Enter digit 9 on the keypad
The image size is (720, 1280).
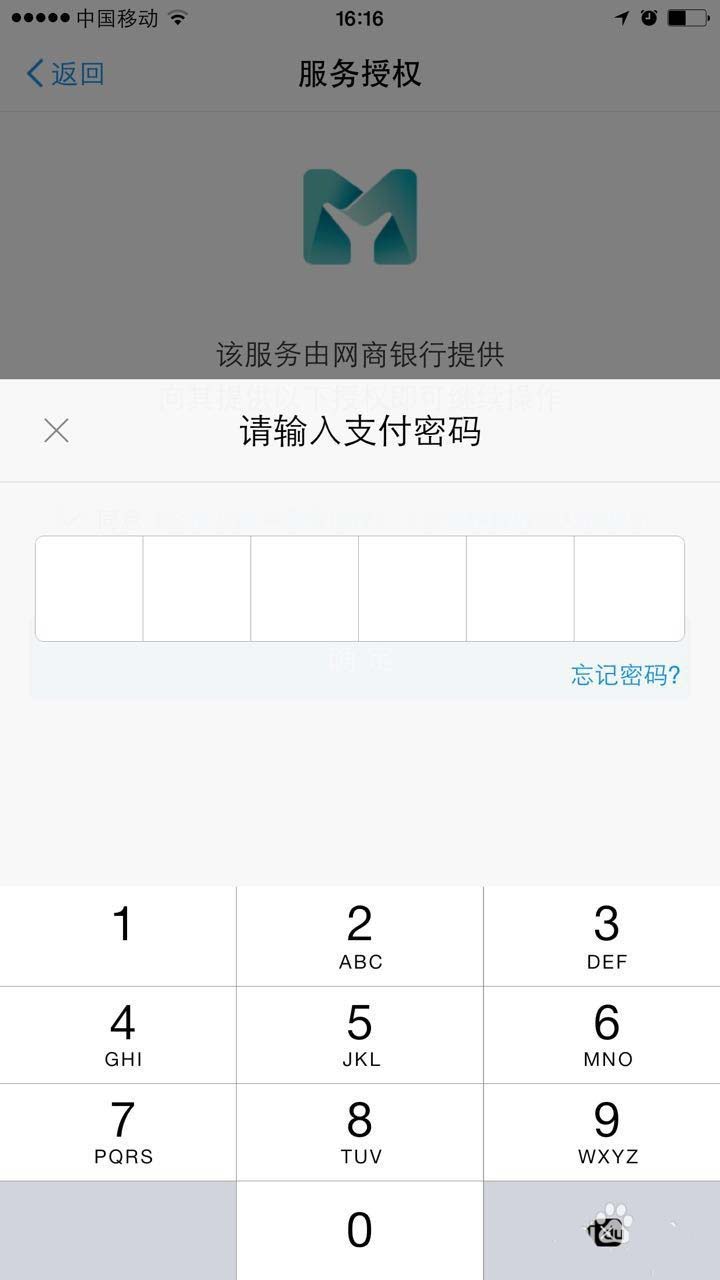[604, 1131]
